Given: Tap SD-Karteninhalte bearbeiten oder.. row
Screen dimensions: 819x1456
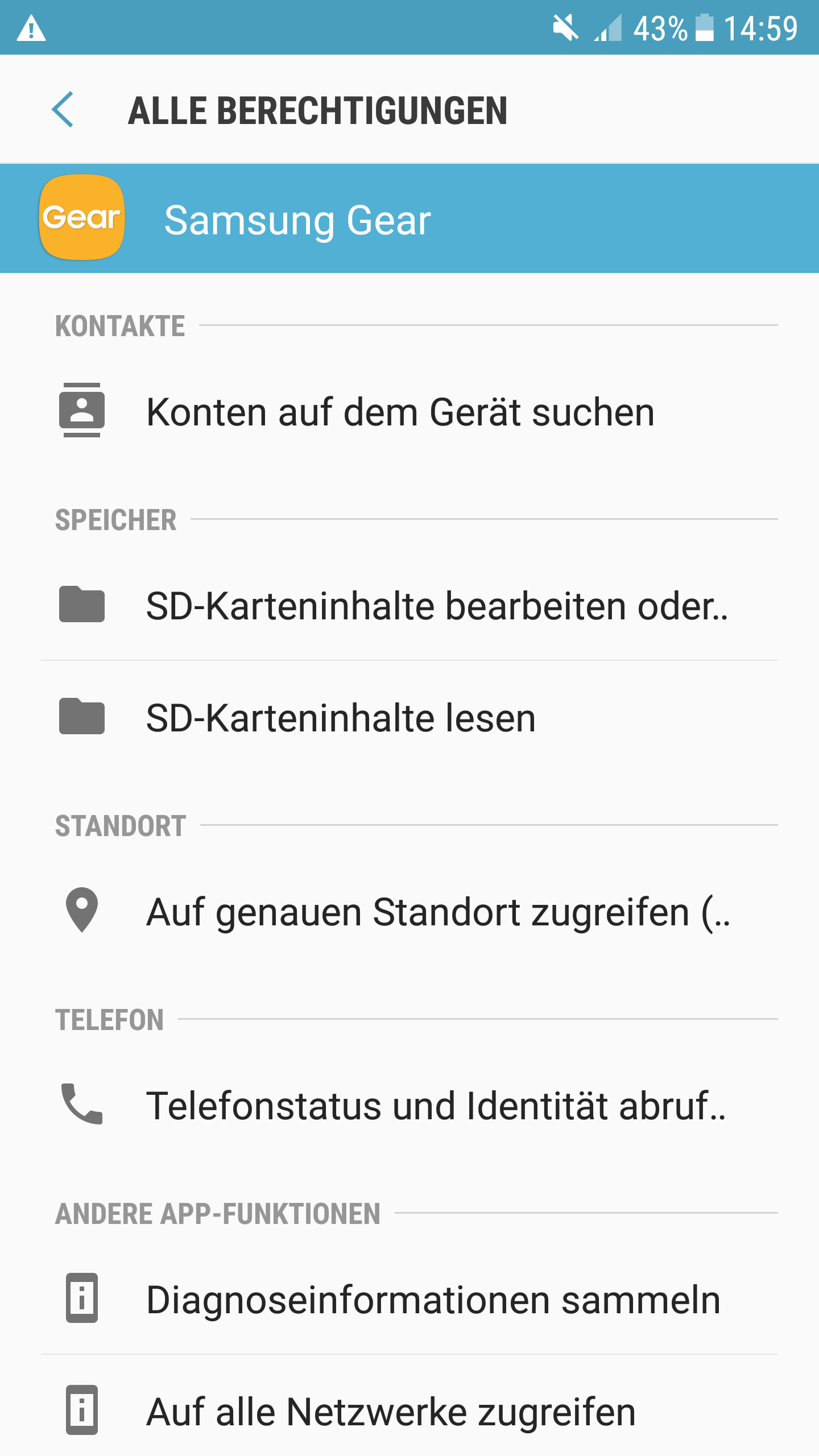Looking at the screenshot, I should (409, 605).
